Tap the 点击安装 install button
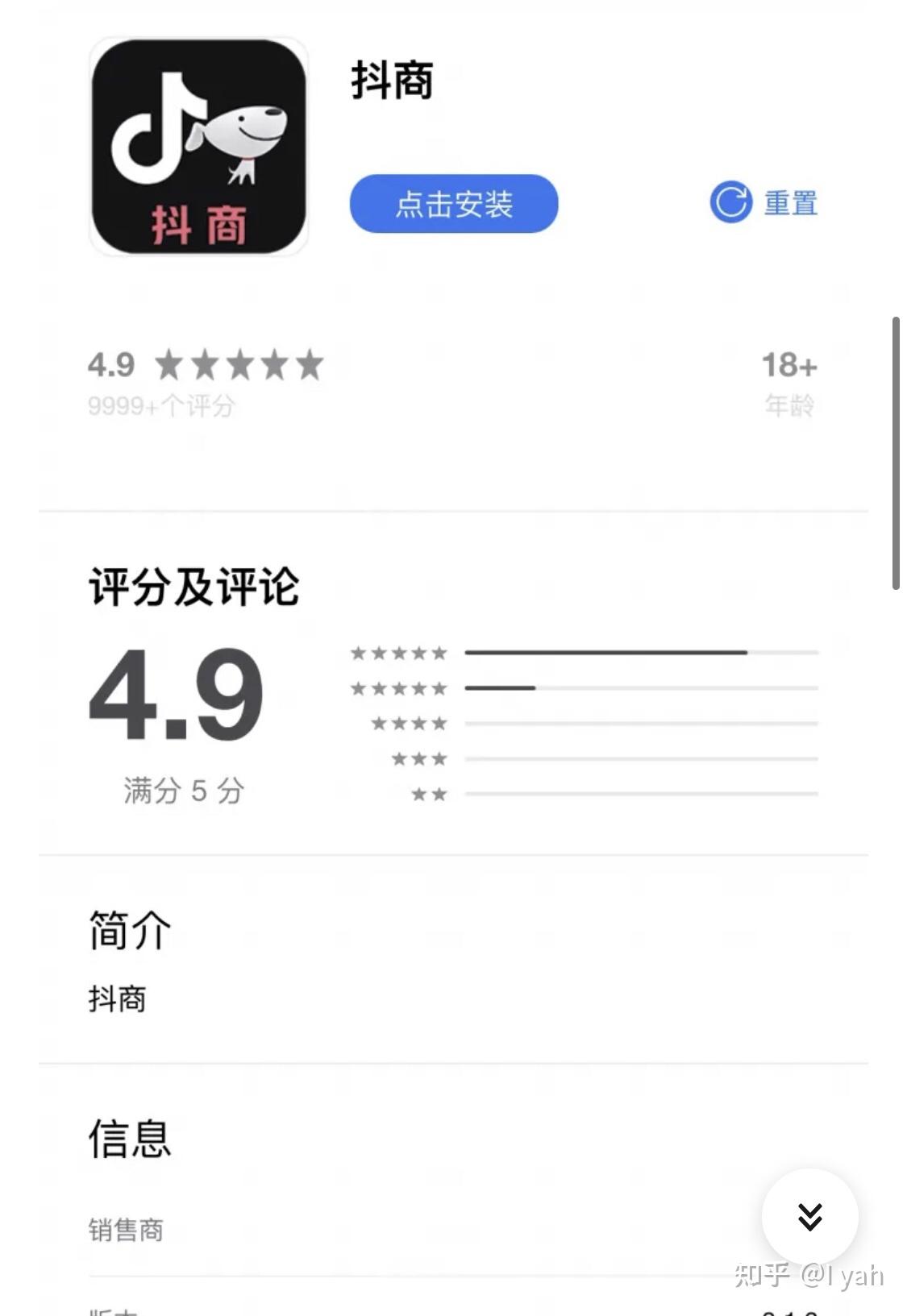 coord(453,204)
